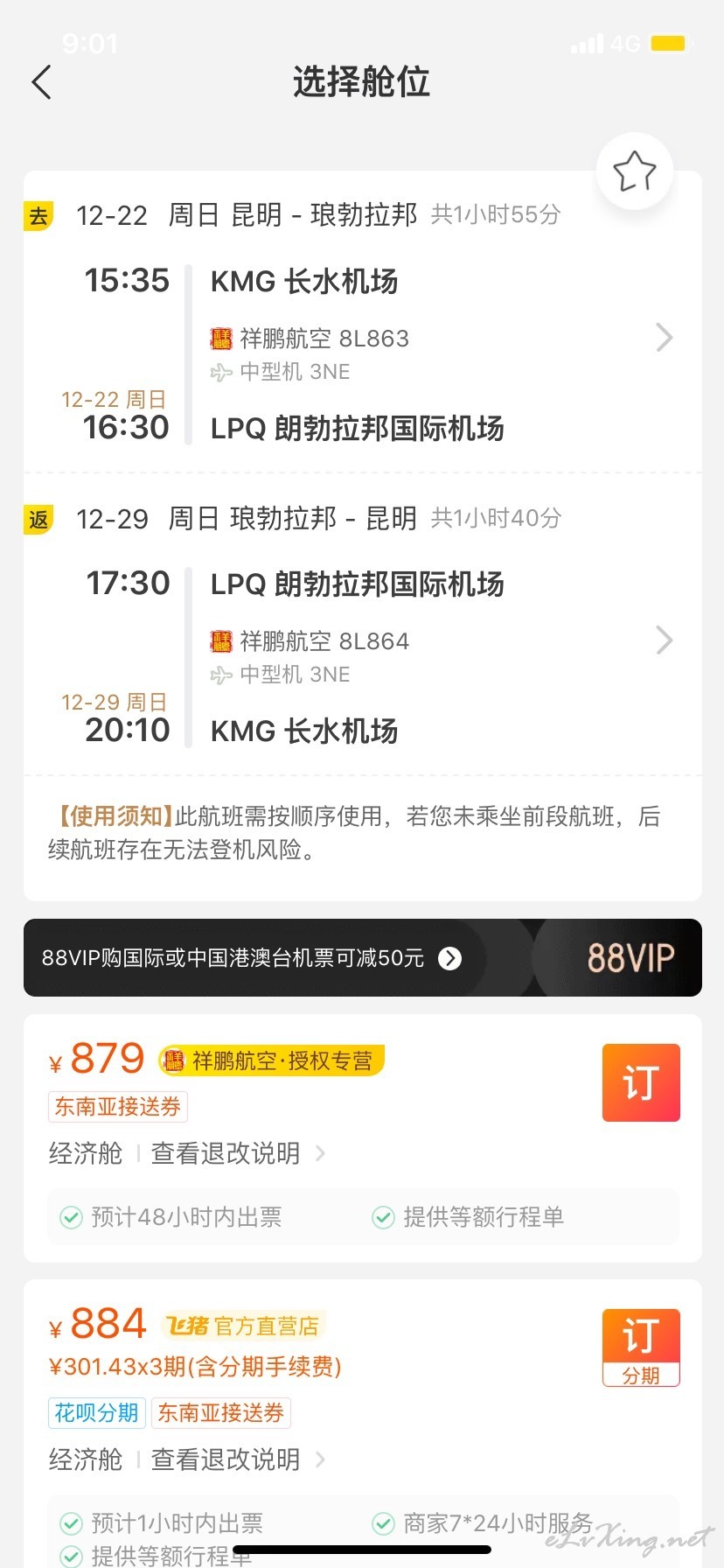This screenshot has height=1568, width=724.
Task: Book the ¥884 fare with 分期
Action: tap(641, 1347)
